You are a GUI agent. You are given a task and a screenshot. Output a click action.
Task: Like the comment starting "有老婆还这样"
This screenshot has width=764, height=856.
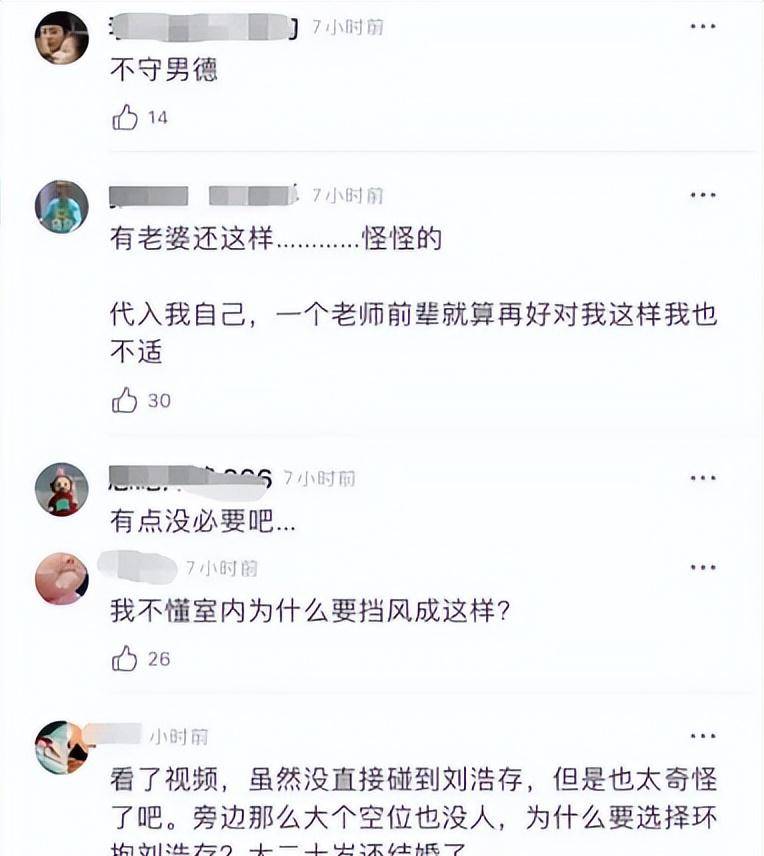tap(125, 401)
